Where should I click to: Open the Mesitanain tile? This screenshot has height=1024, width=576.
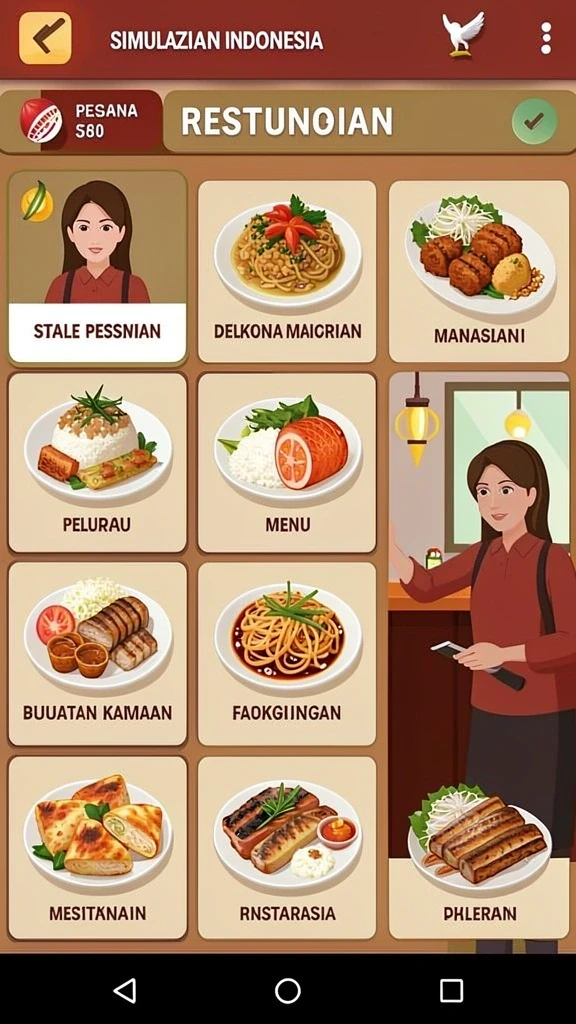point(97,848)
